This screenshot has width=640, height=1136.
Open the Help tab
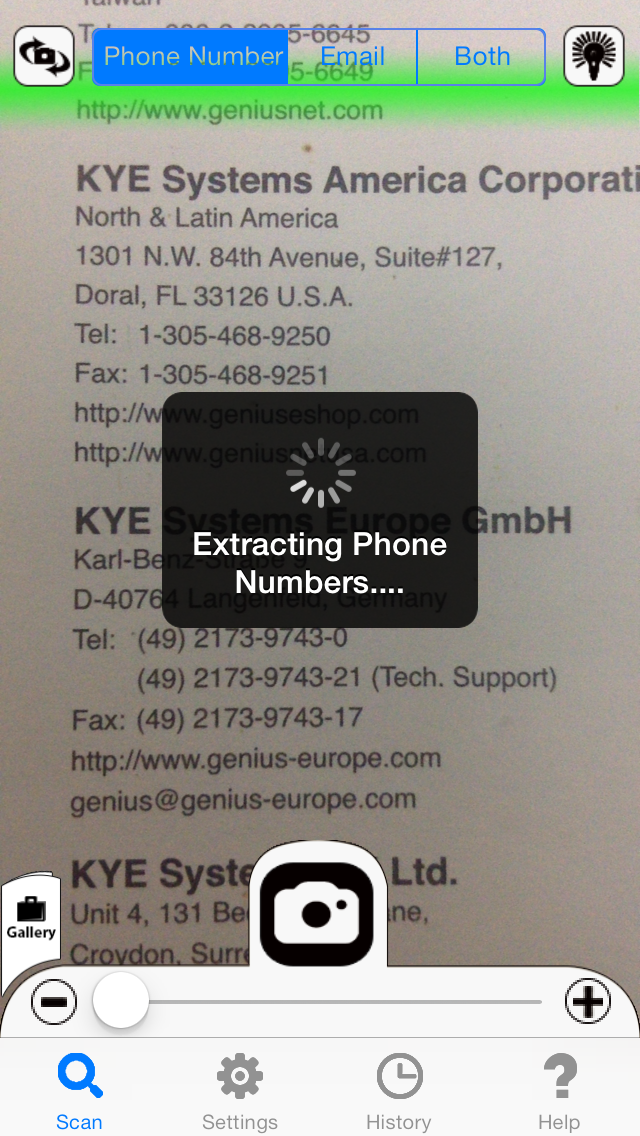(559, 1092)
